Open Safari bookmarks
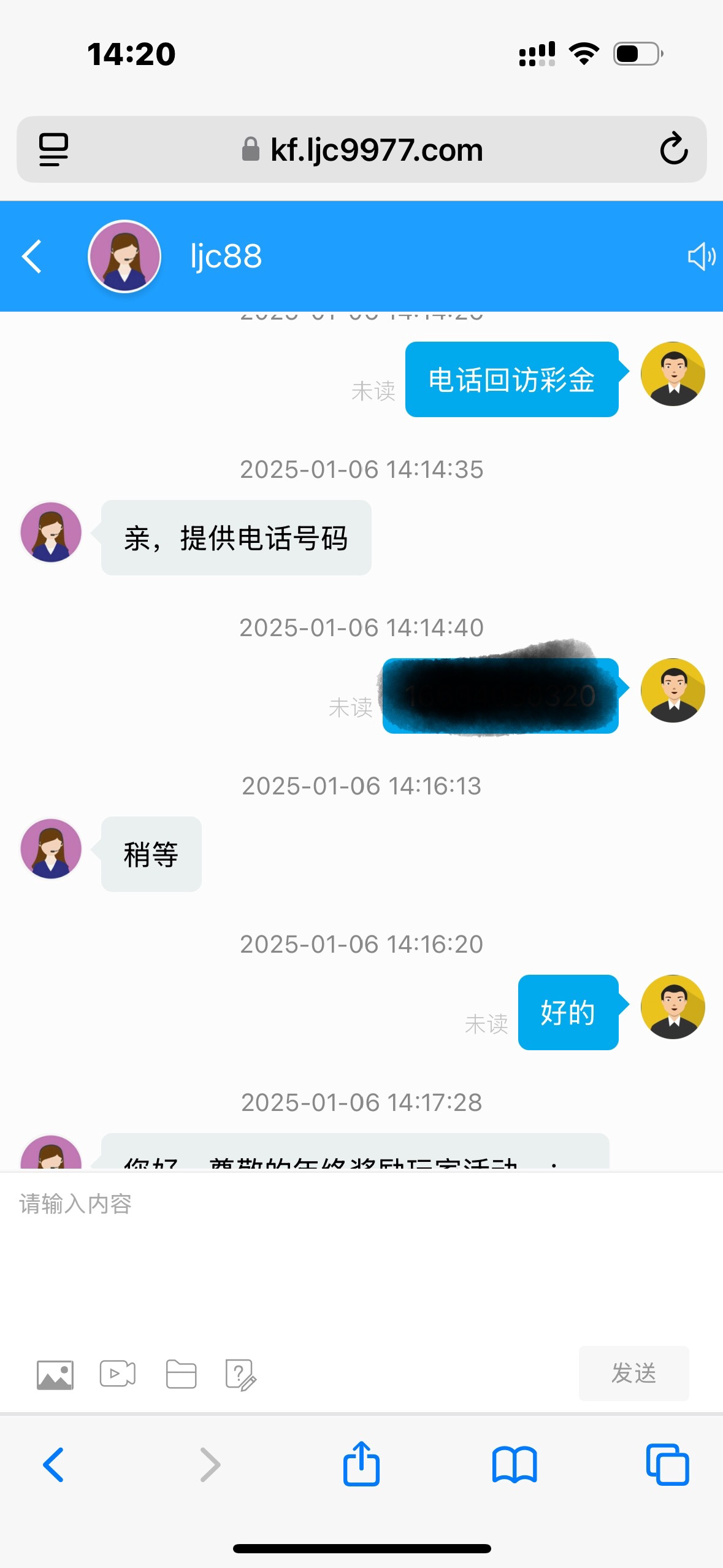This screenshot has width=723, height=1568. pos(515,1465)
